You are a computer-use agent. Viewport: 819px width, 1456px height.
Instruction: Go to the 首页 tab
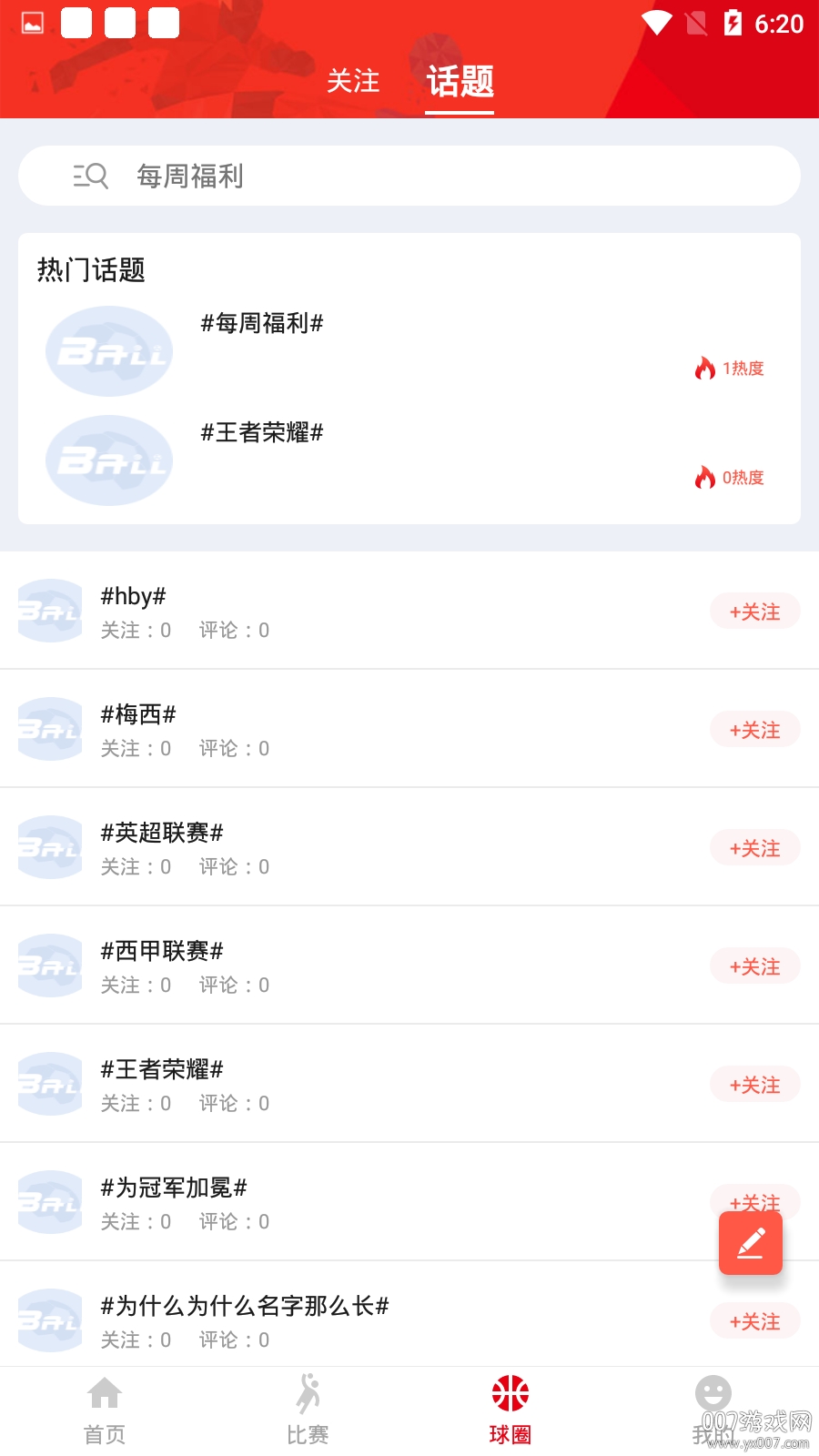(x=105, y=1410)
